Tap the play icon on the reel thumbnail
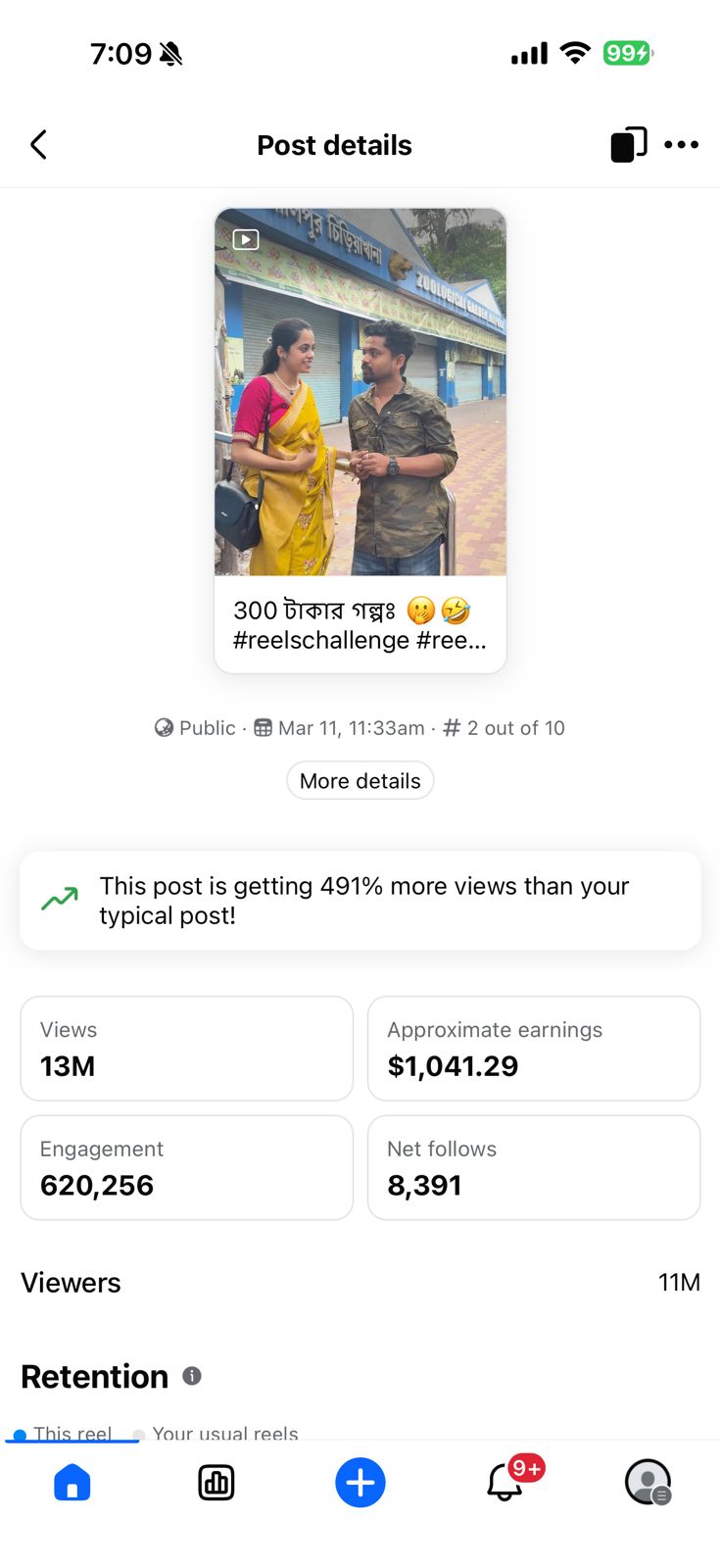 (246, 238)
